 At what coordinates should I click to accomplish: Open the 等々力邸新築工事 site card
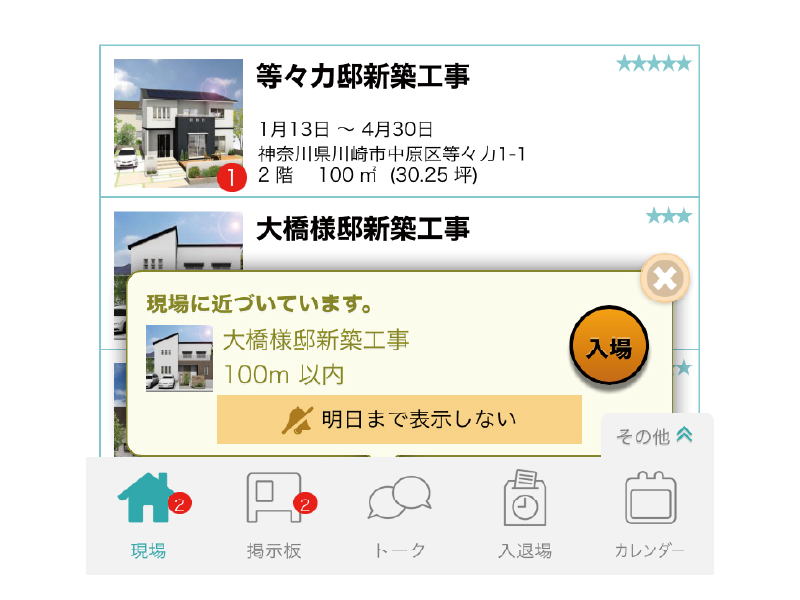(x=400, y=122)
